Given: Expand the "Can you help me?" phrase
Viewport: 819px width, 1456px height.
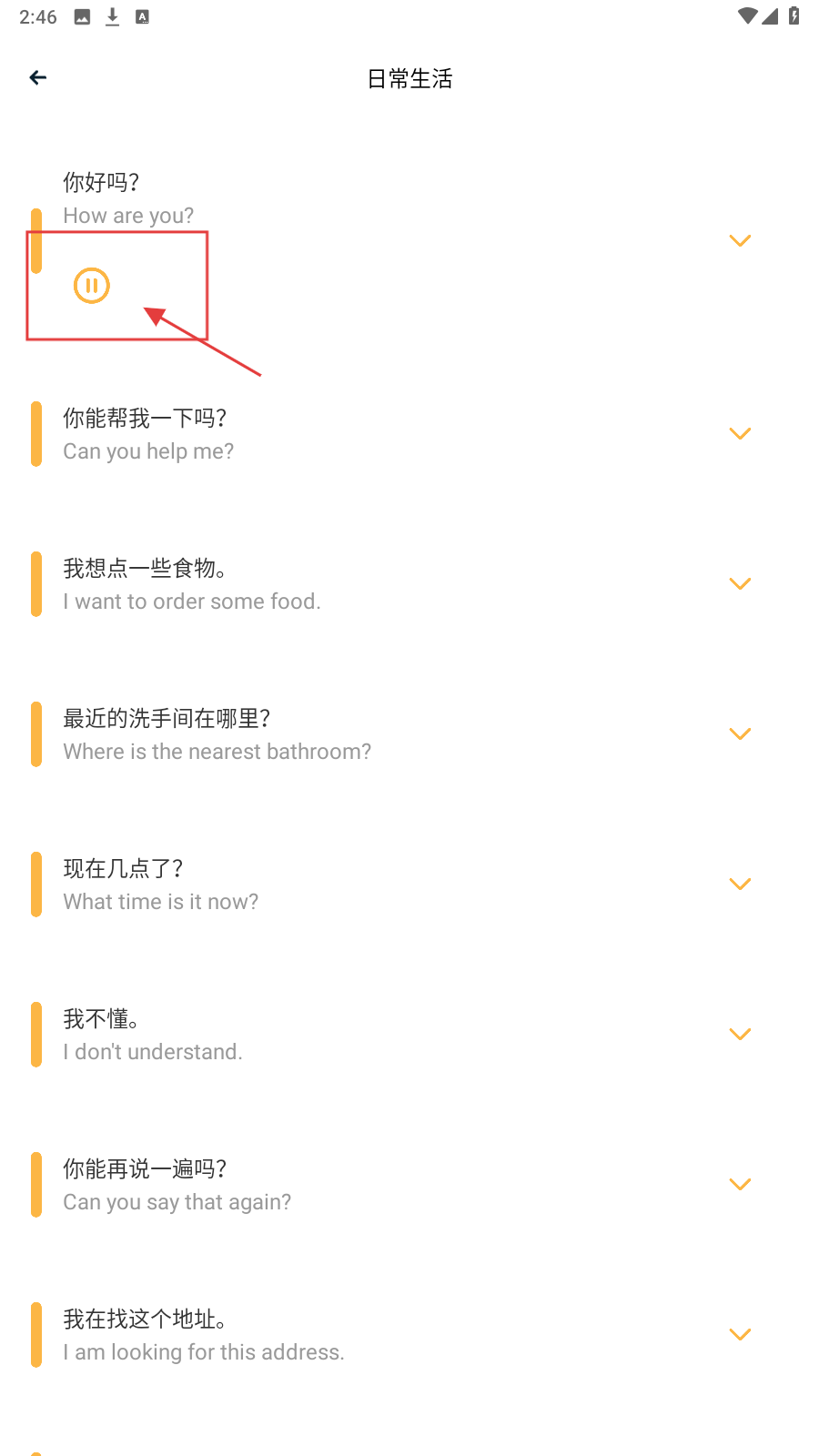Looking at the screenshot, I should 740,434.
